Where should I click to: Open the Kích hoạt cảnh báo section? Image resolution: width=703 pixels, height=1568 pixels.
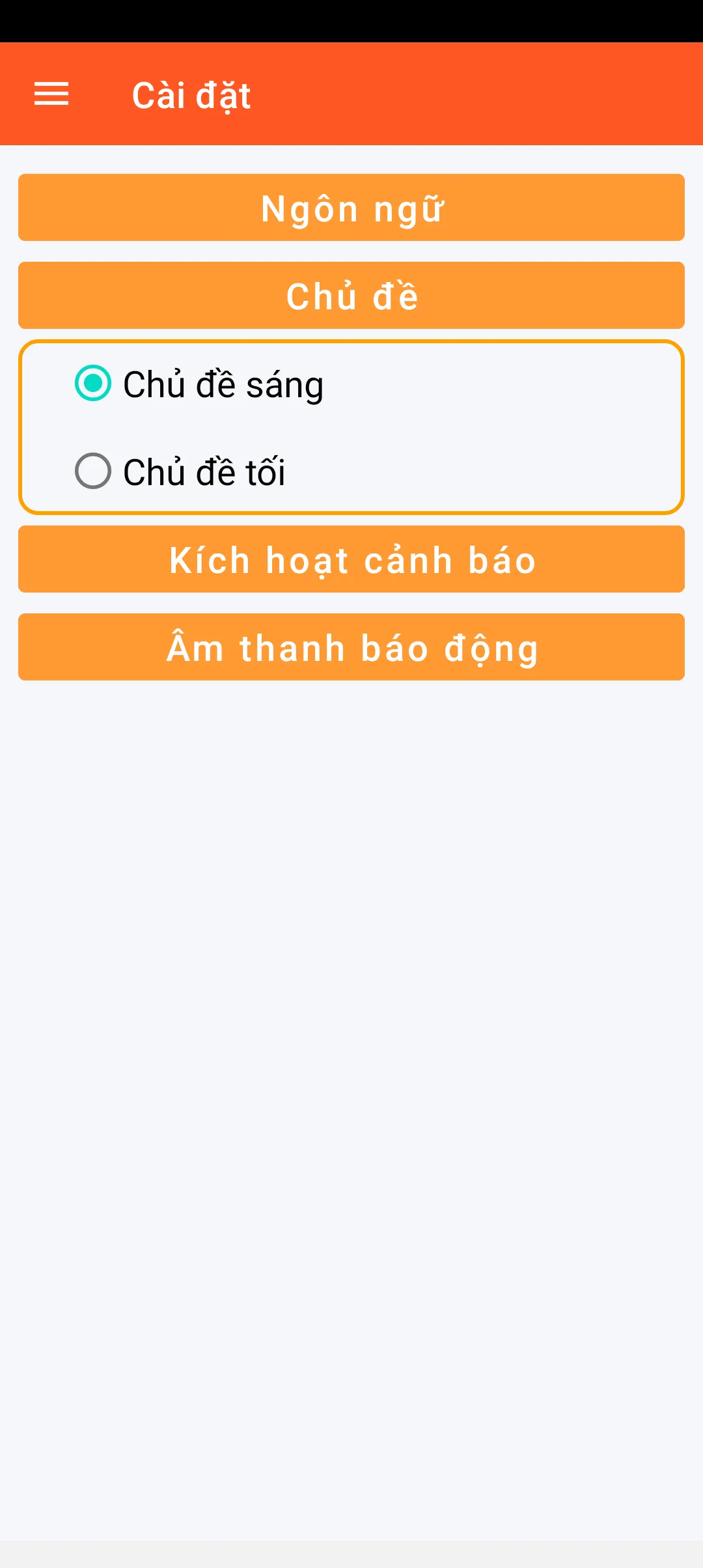point(351,559)
